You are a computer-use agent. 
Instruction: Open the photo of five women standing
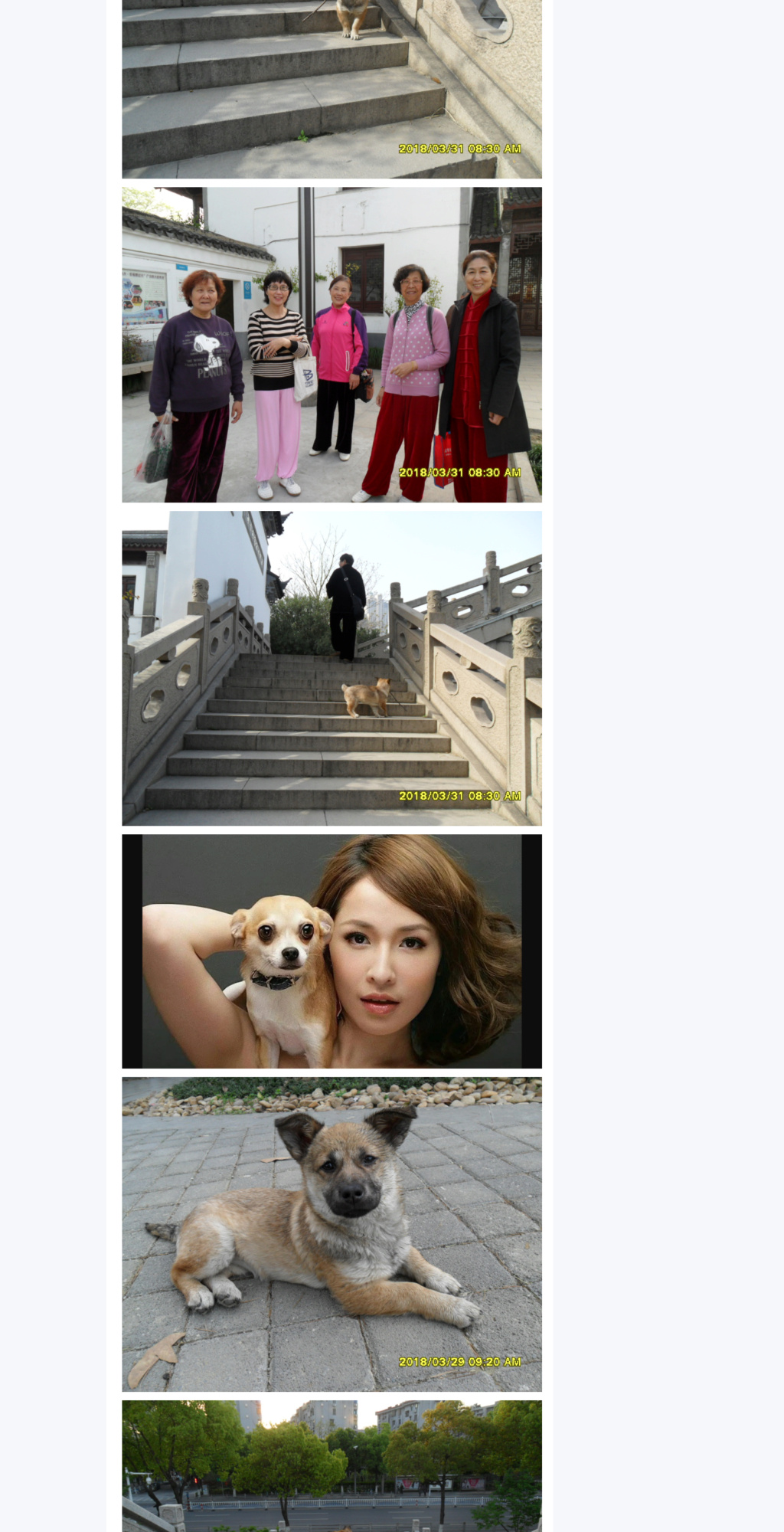pyautogui.click(x=332, y=345)
